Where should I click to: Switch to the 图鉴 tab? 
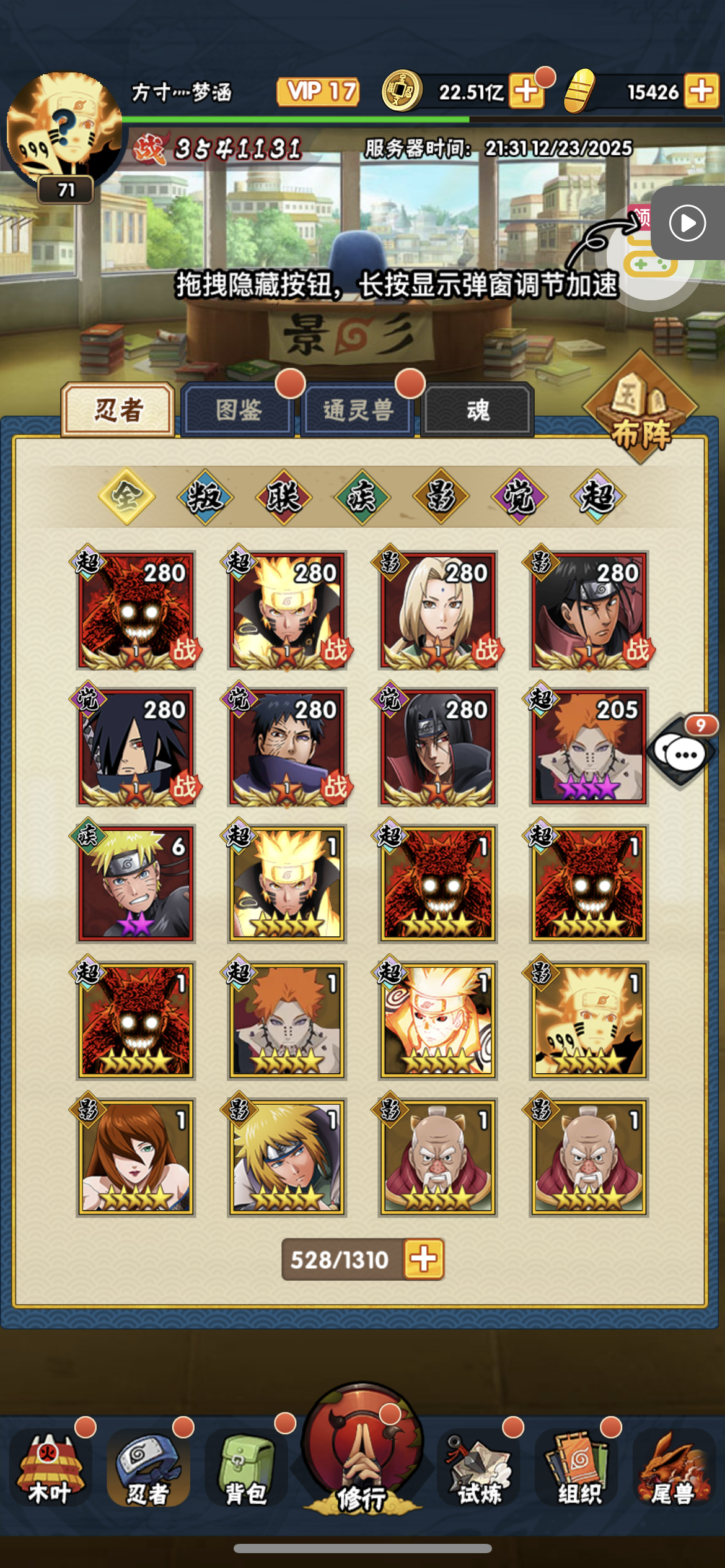238,410
